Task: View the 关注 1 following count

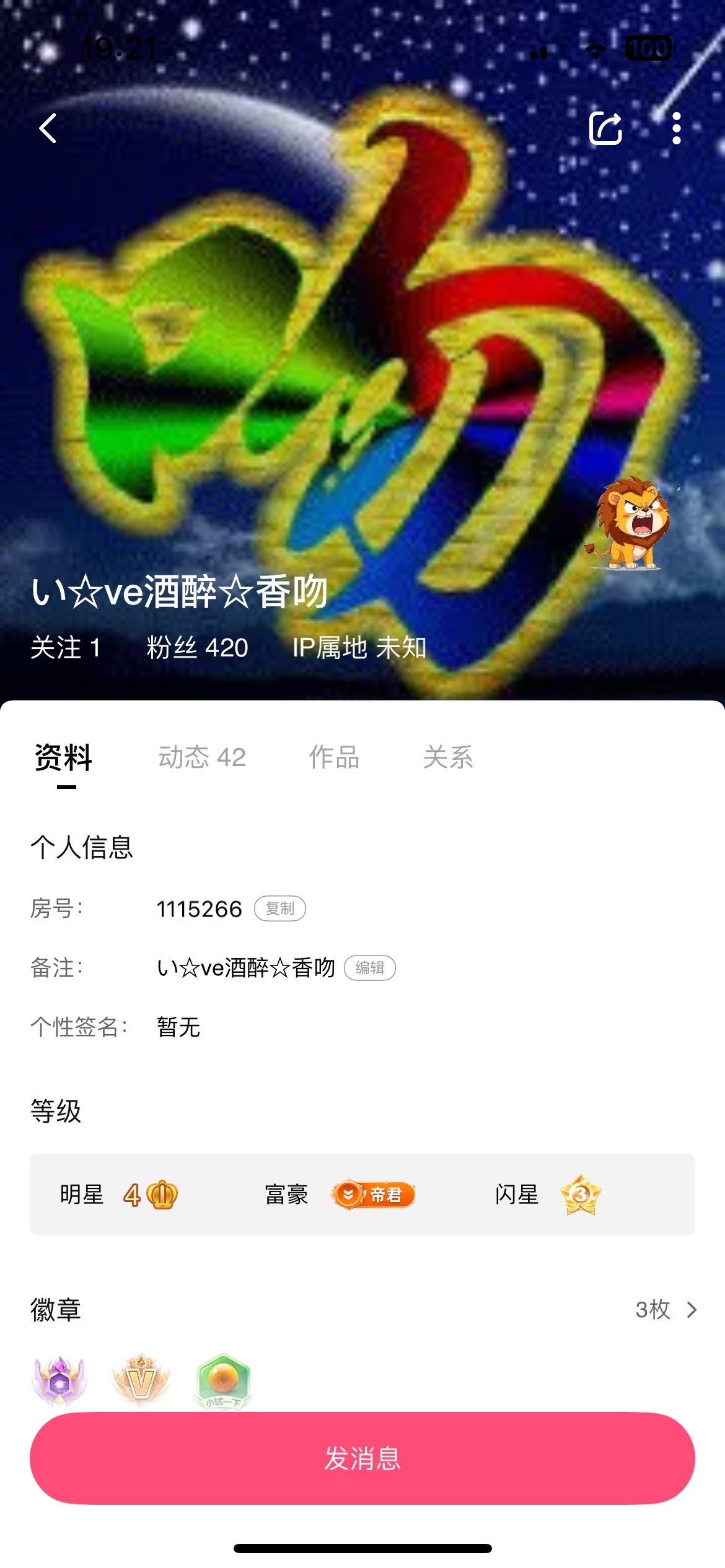Action: point(65,648)
